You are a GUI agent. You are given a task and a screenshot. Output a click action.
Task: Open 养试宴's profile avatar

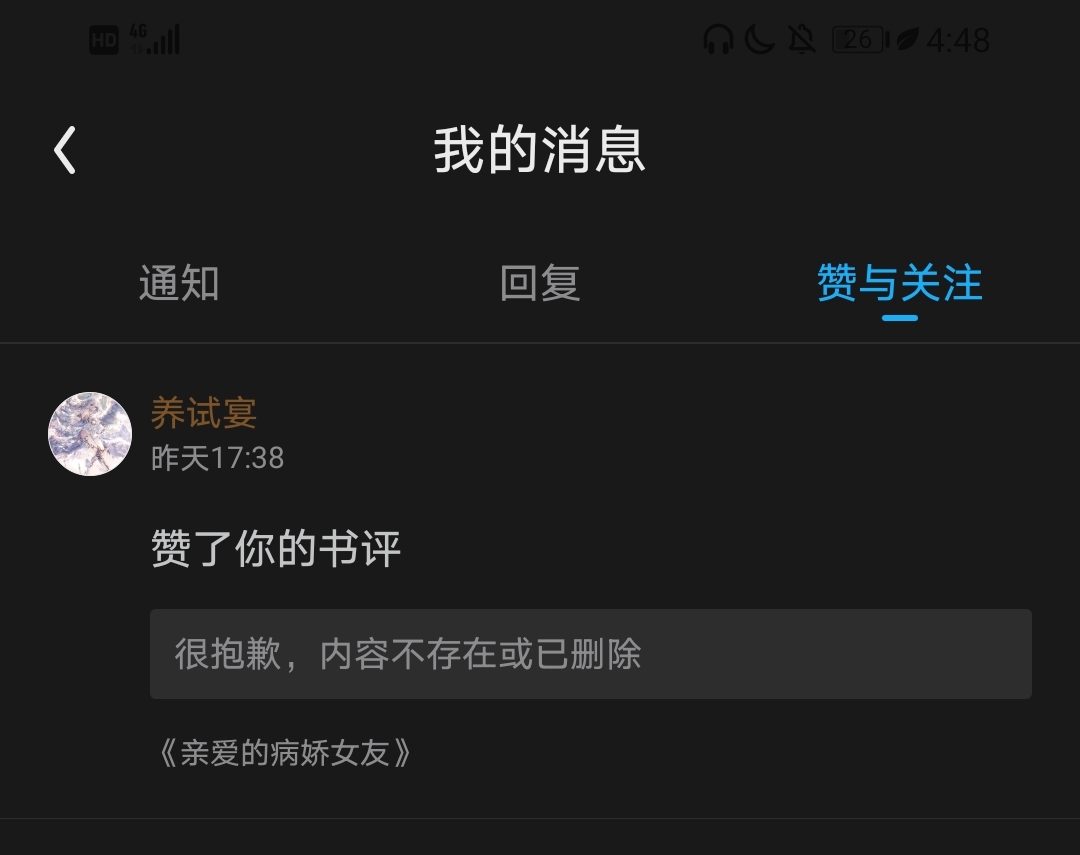point(90,434)
